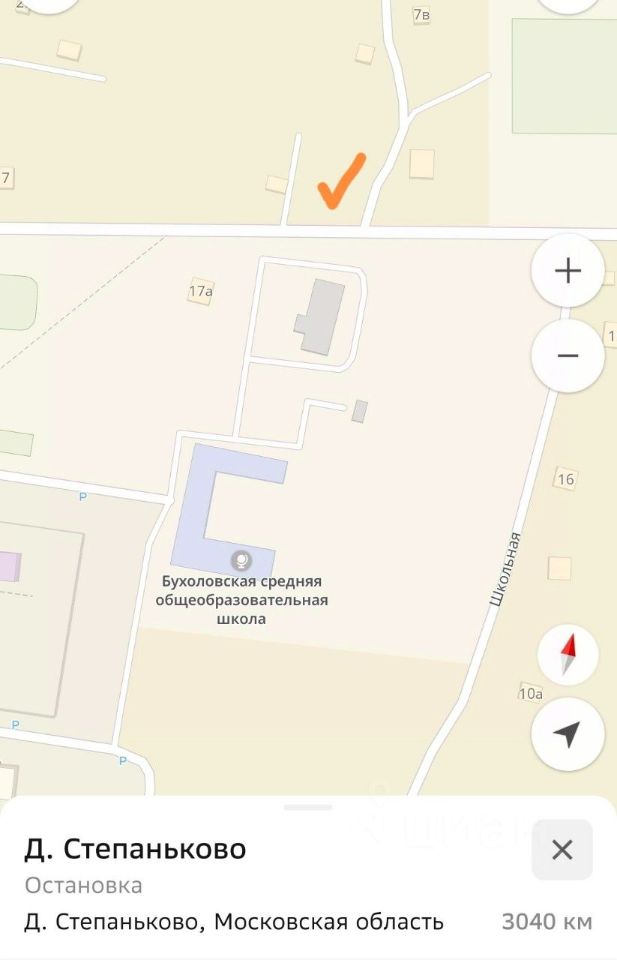The width and height of the screenshot is (617, 960).
Task: Reset map orientation with the compass
Action: coord(567,656)
